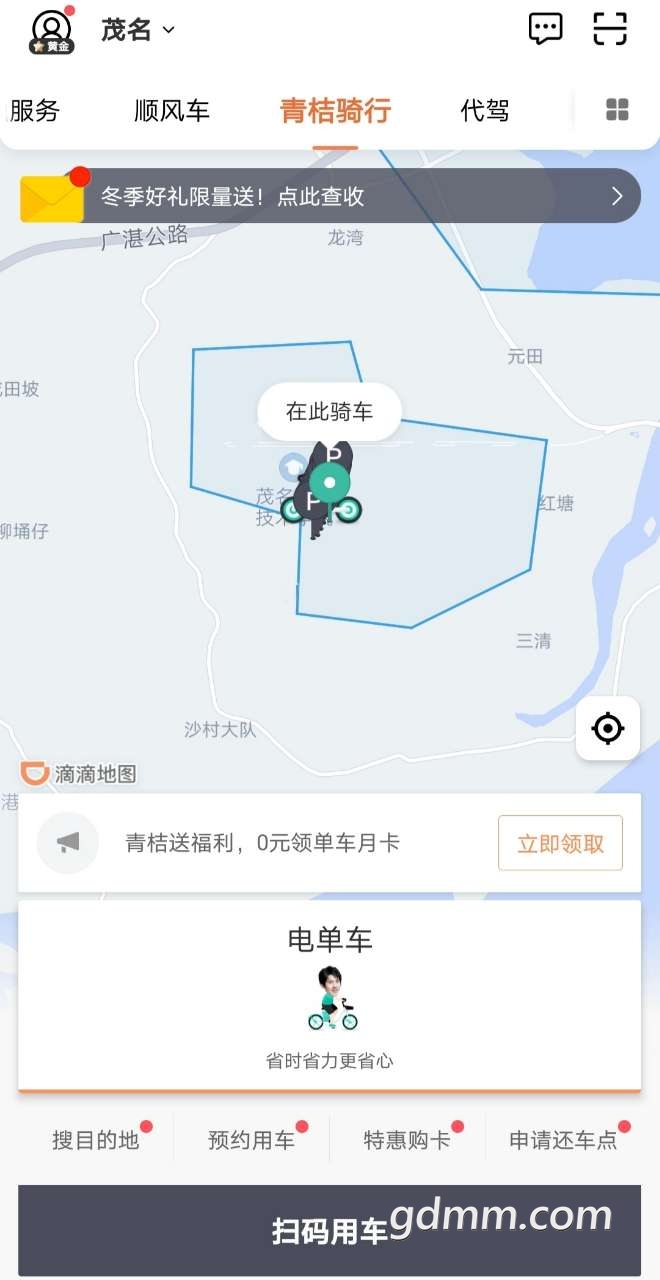Recenter map to current location
Image resolution: width=660 pixels, height=1280 pixels.
click(607, 728)
